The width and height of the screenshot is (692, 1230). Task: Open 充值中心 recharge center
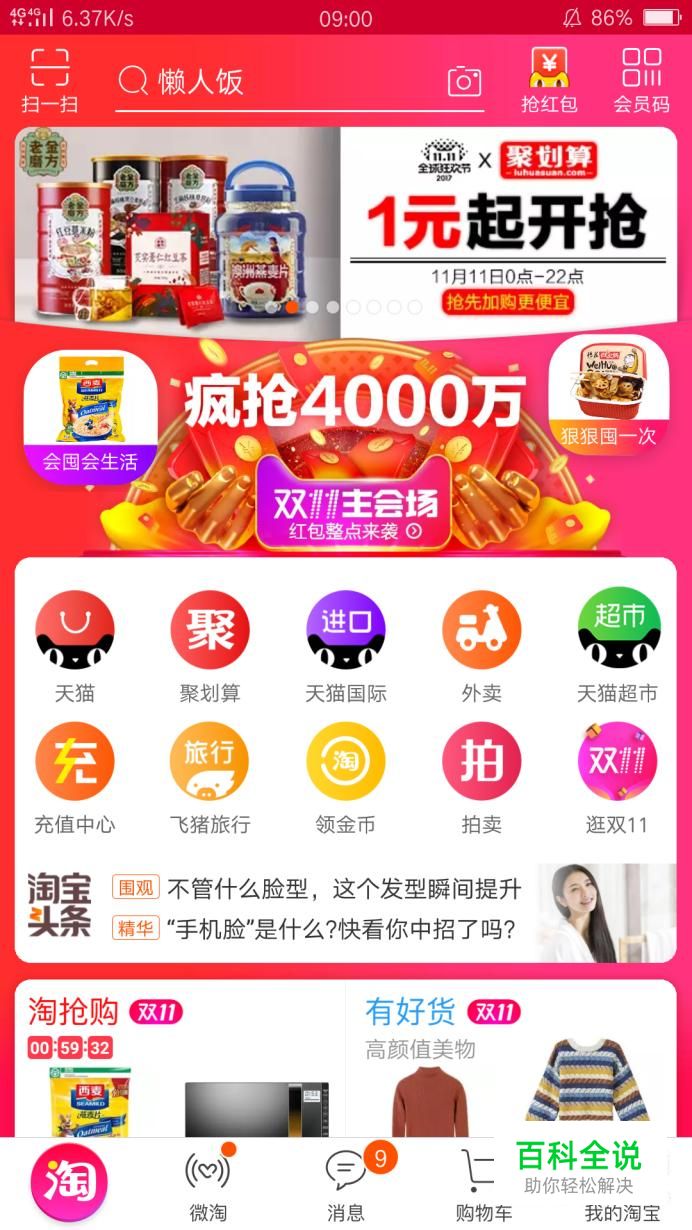[x=75, y=777]
